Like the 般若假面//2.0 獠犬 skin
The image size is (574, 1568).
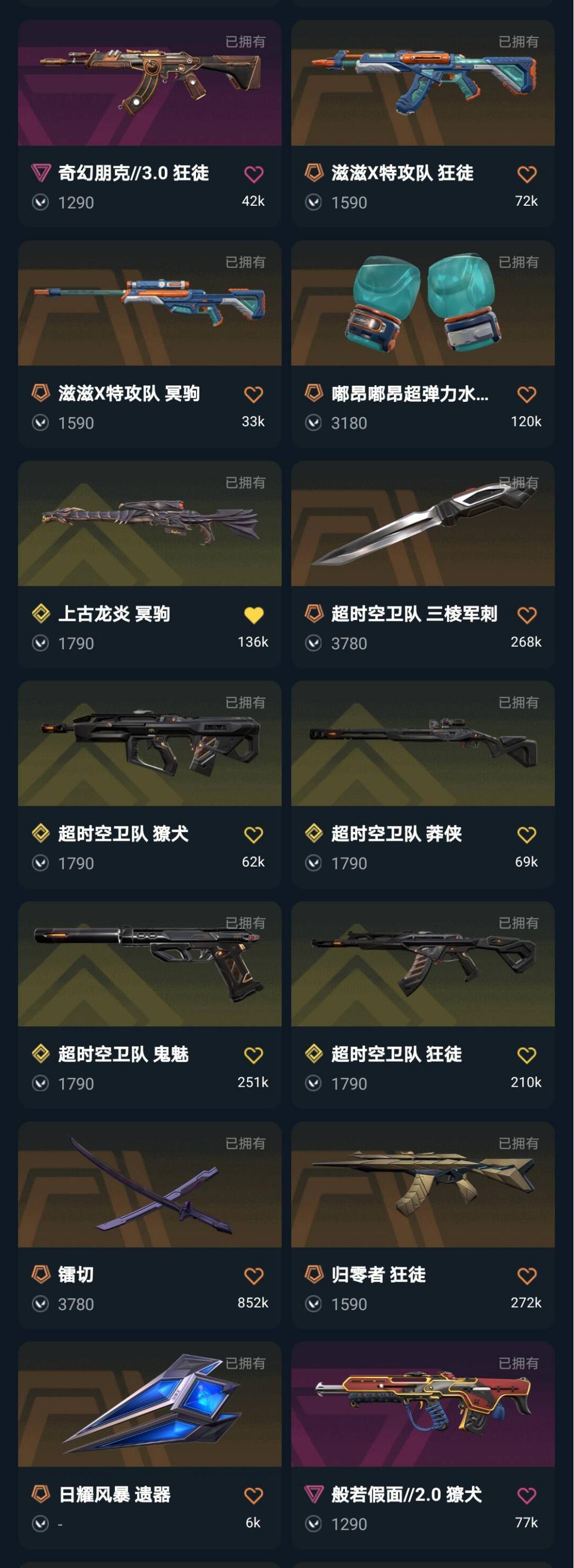[526, 1496]
